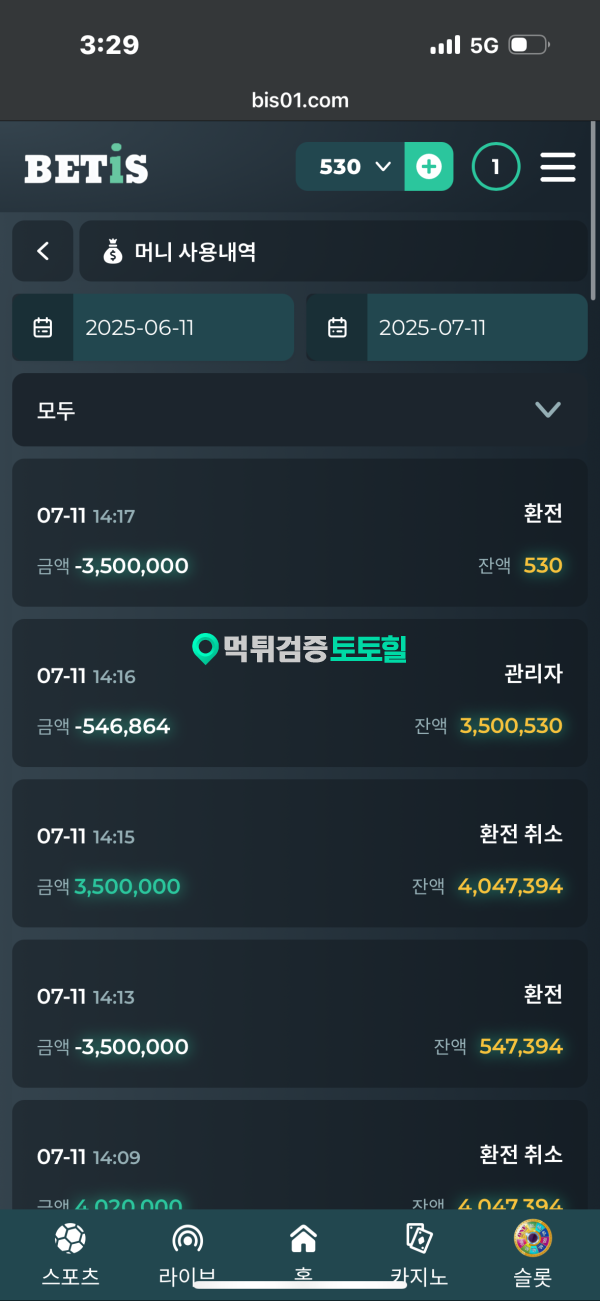
Task: Open the hamburger menu
Action: (x=558, y=167)
